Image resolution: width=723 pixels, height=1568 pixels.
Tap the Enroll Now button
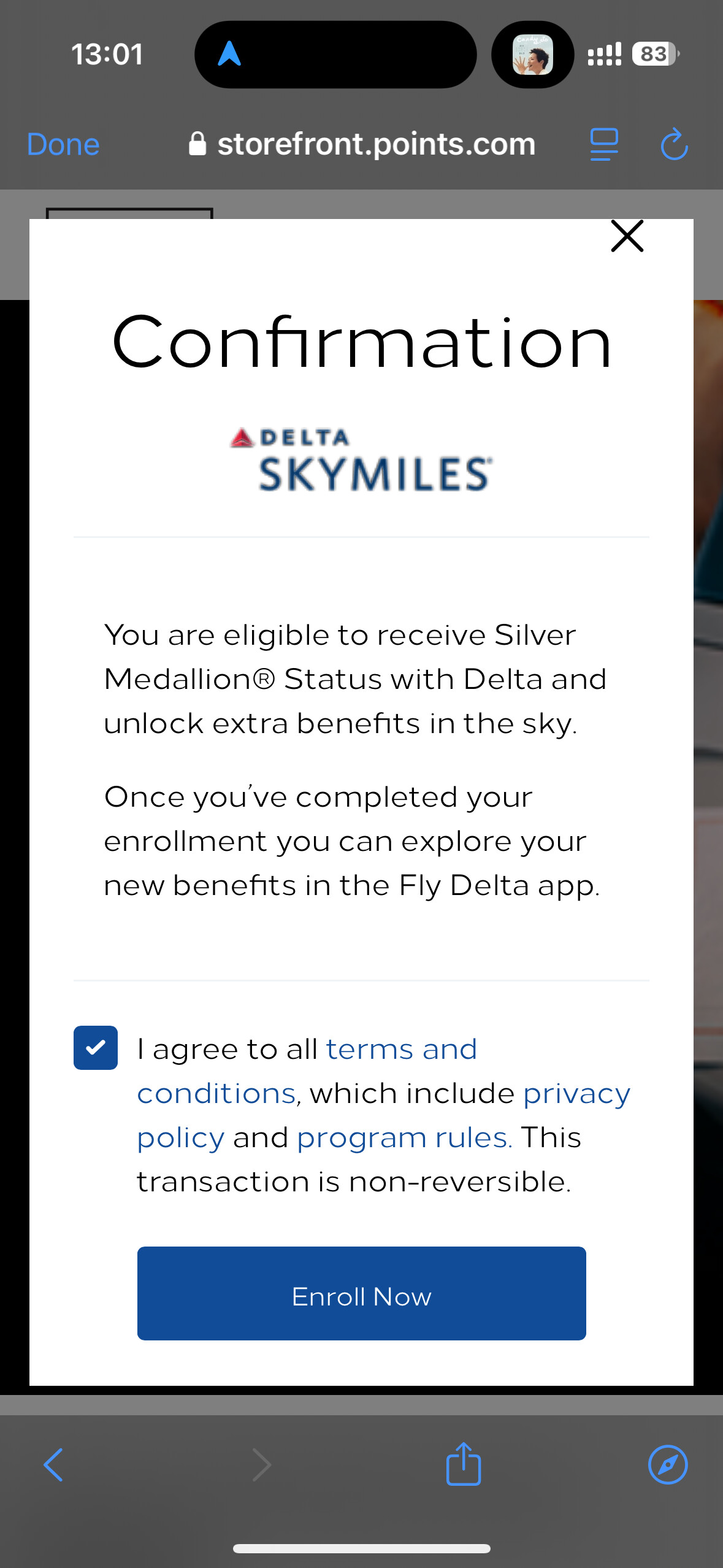361,1293
